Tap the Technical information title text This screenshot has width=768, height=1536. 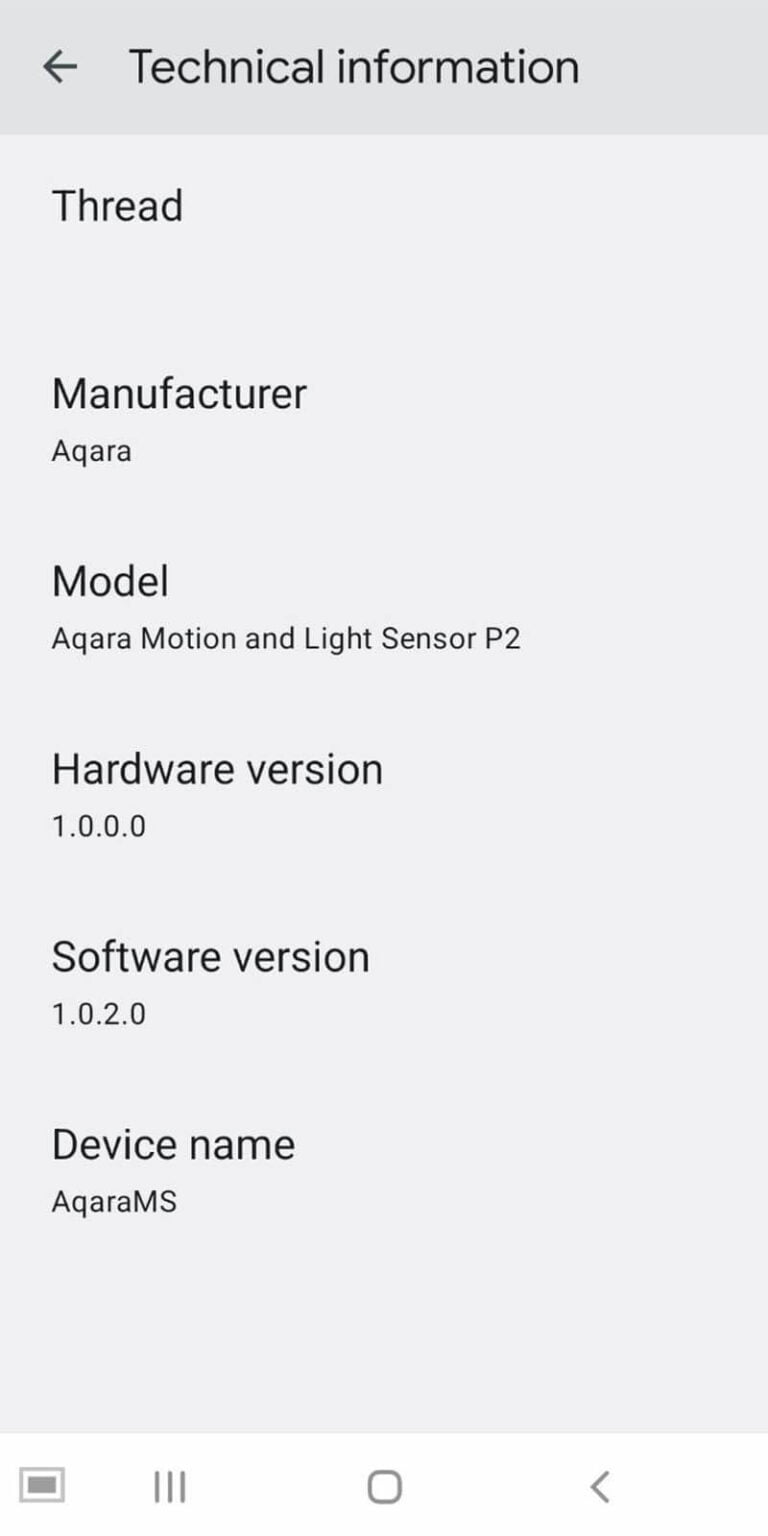coord(355,66)
